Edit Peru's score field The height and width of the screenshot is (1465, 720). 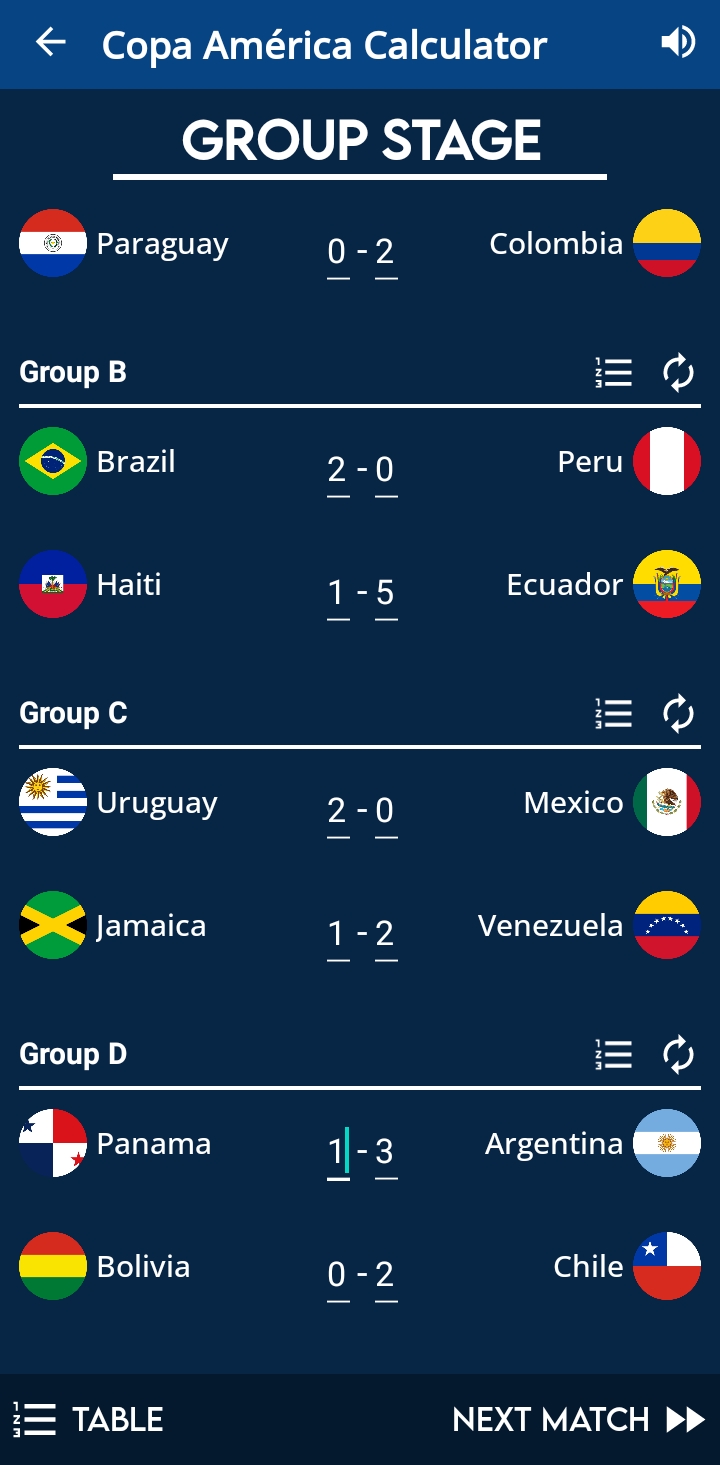coord(386,470)
